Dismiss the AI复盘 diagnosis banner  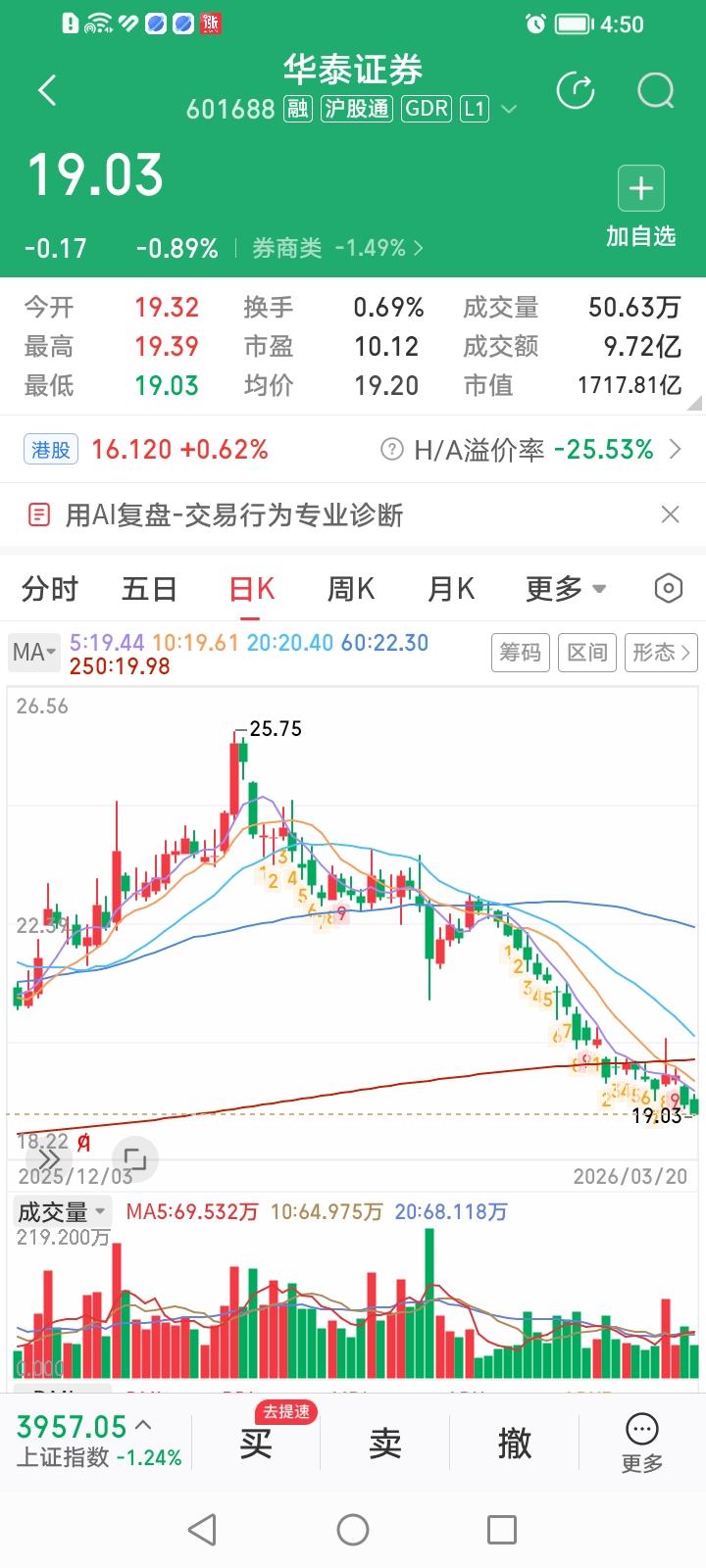pyautogui.click(x=670, y=514)
